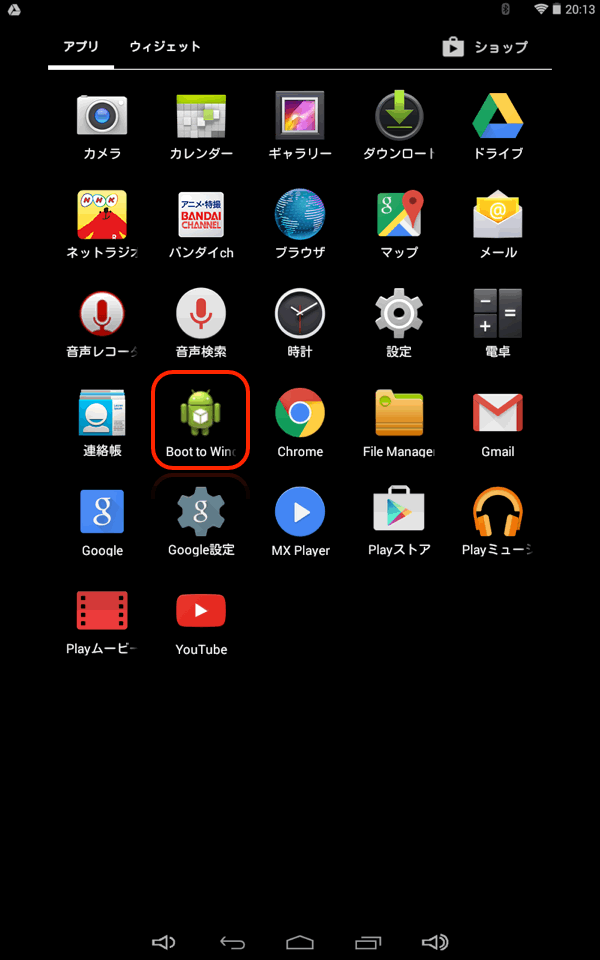Image resolution: width=600 pixels, height=960 pixels.
Task: Open the ショップ store button
Action: point(485,47)
